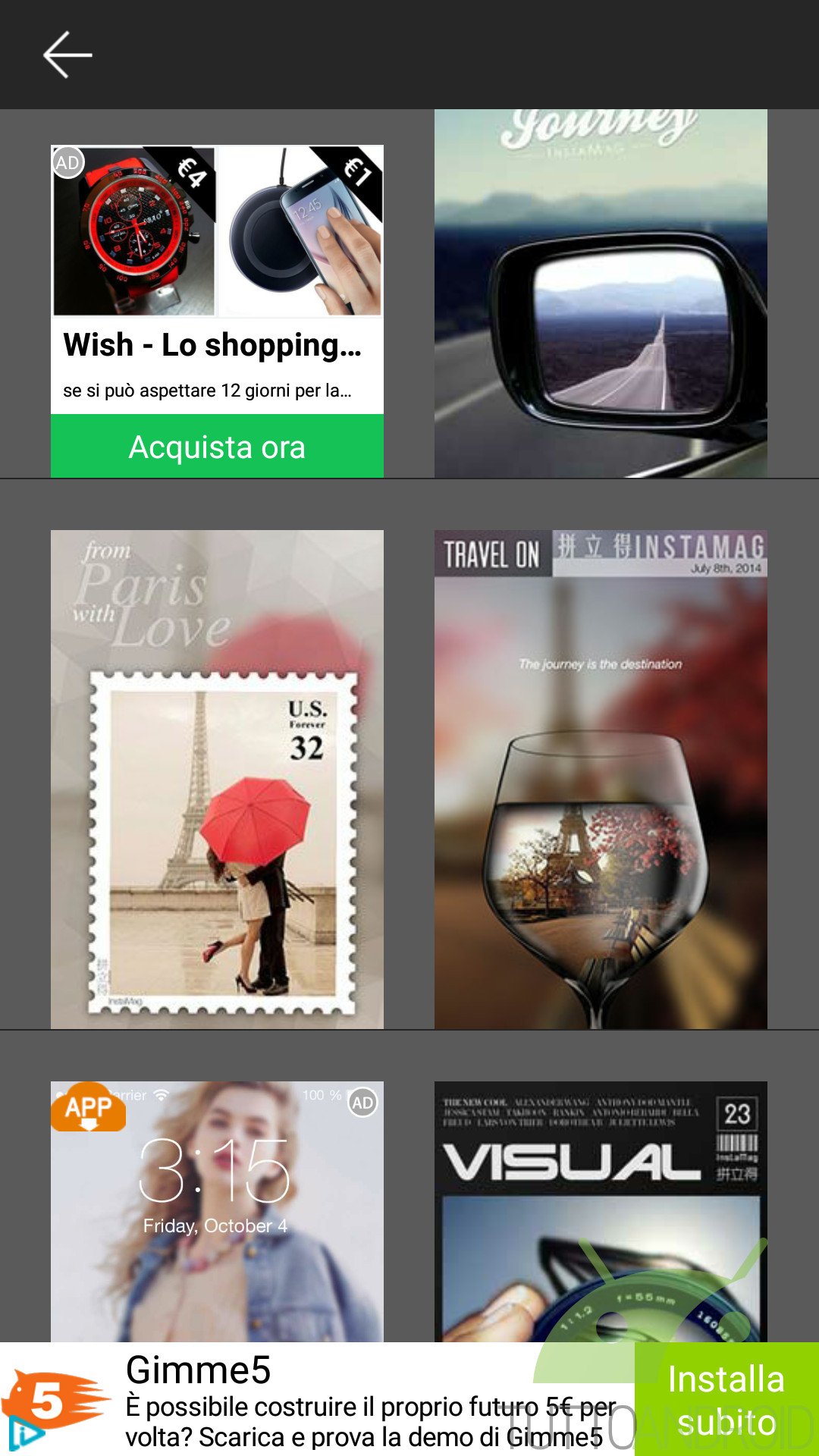Choose the Paris with Love stamp template
The image size is (819, 1456).
(x=217, y=779)
